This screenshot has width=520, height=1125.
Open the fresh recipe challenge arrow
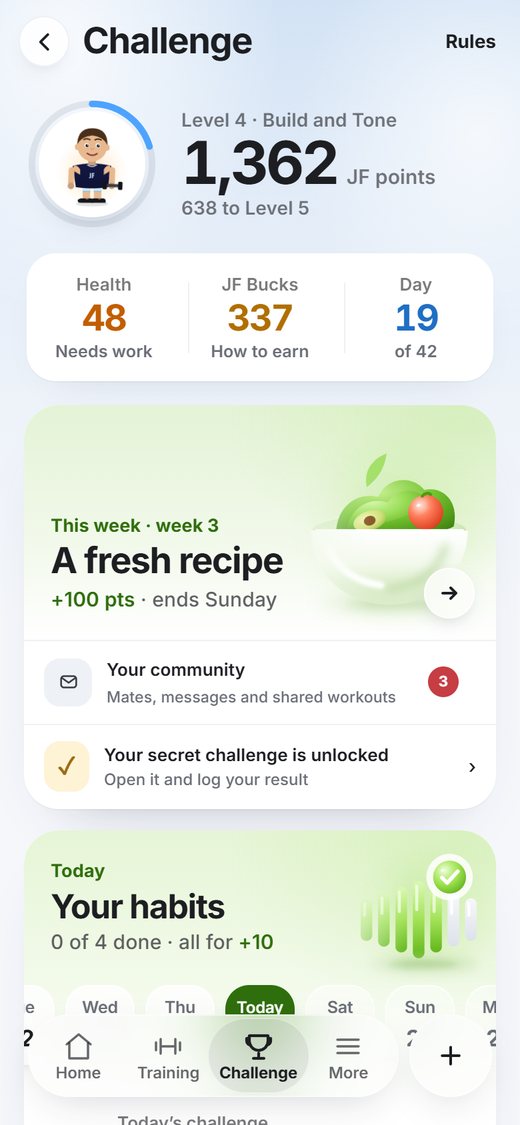(x=449, y=593)
